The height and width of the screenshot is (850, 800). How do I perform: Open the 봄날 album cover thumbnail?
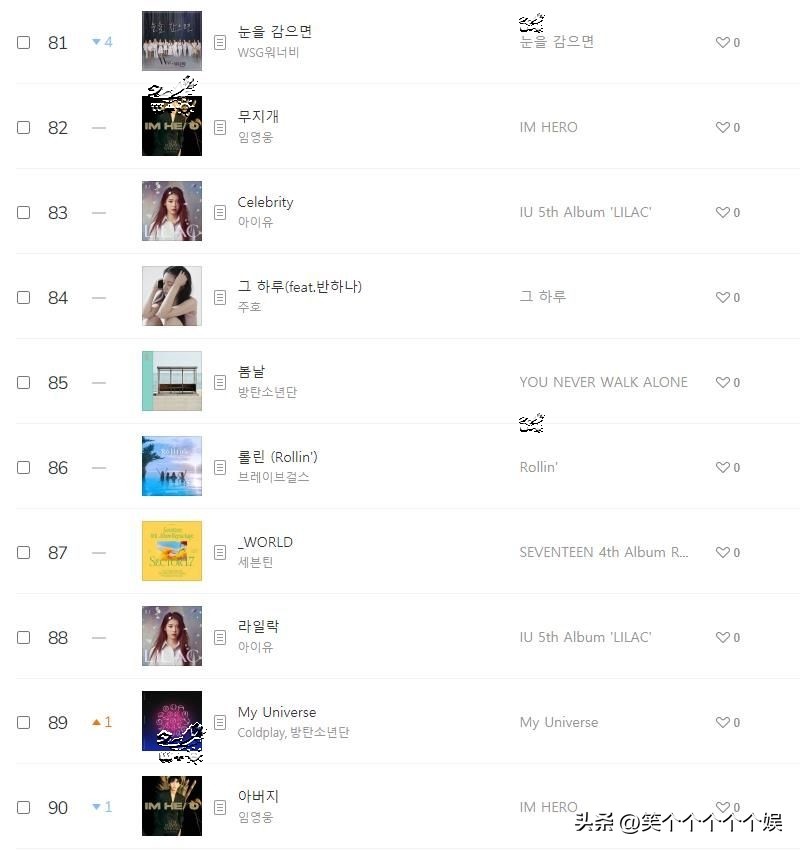(172, 381)
